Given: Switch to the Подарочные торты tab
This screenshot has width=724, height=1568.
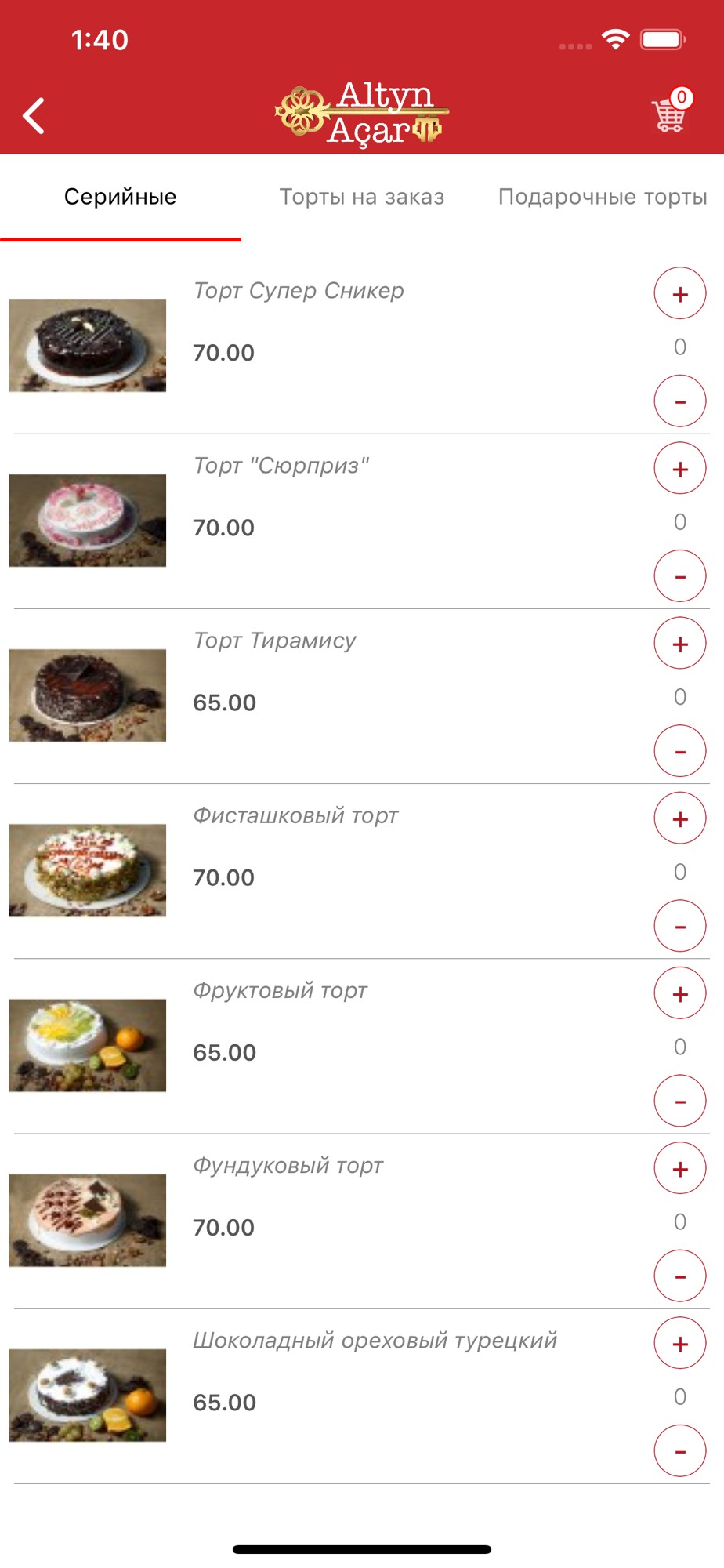Looking at the screenshot, I should click(x=603, y=197).
